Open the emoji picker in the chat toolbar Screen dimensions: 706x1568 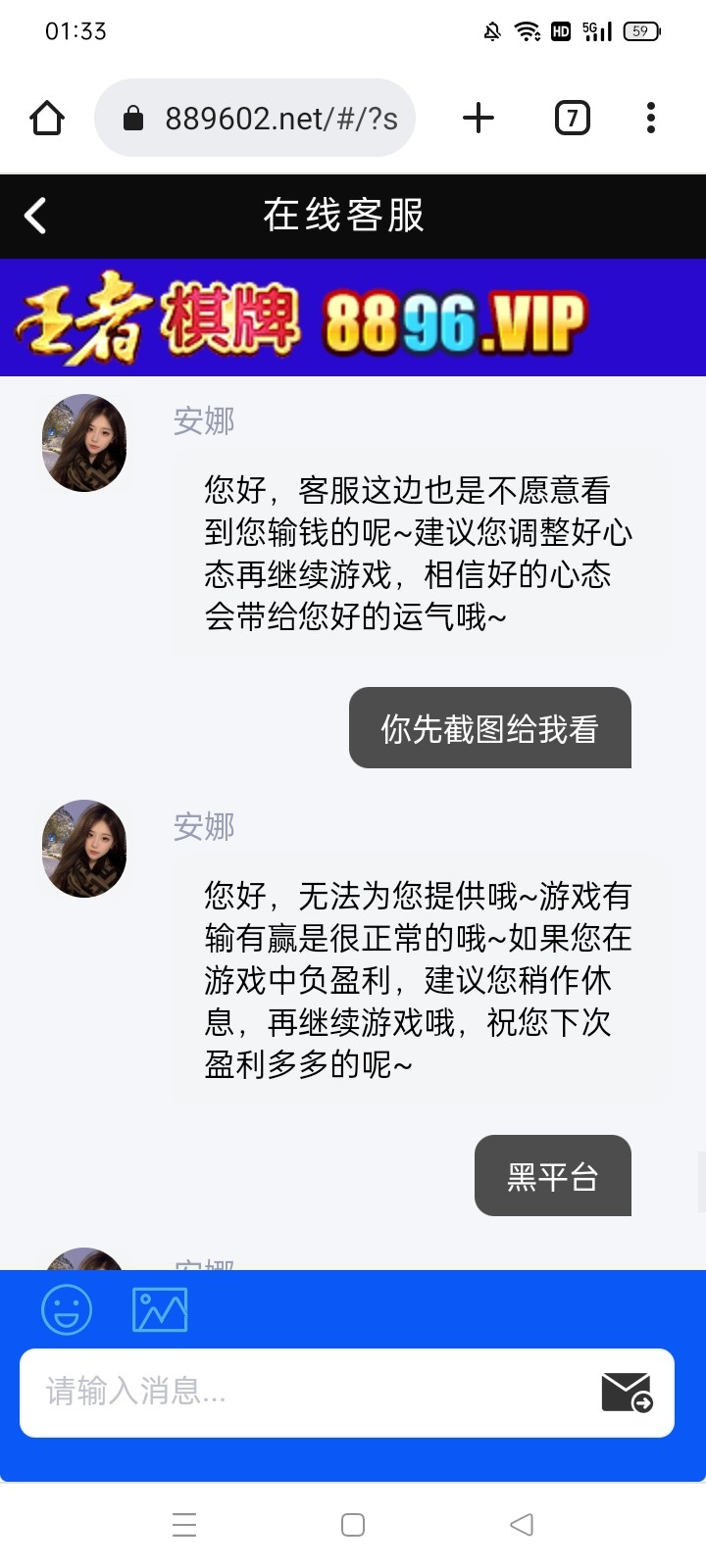(x=66, y=1308)
